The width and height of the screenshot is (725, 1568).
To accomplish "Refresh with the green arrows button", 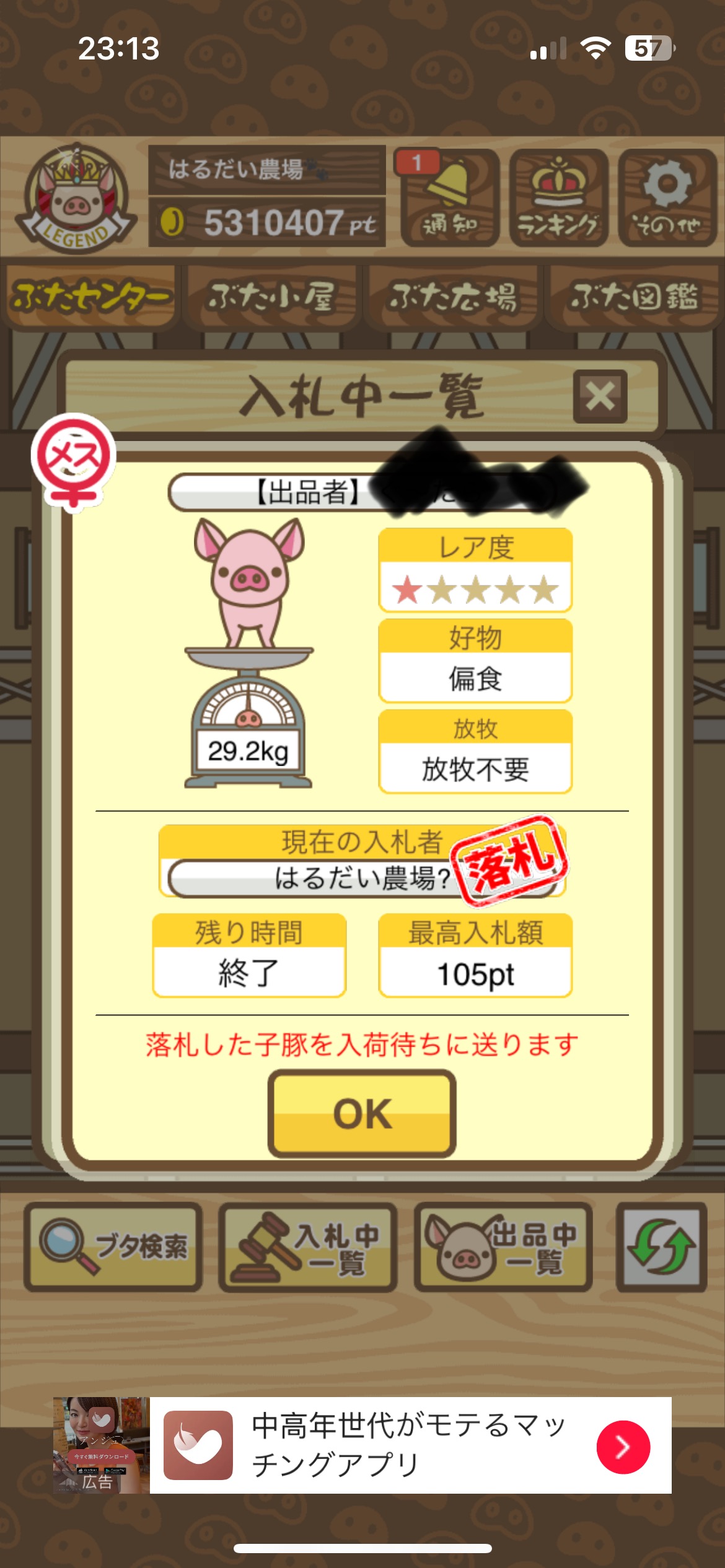I will (661, 1247).
